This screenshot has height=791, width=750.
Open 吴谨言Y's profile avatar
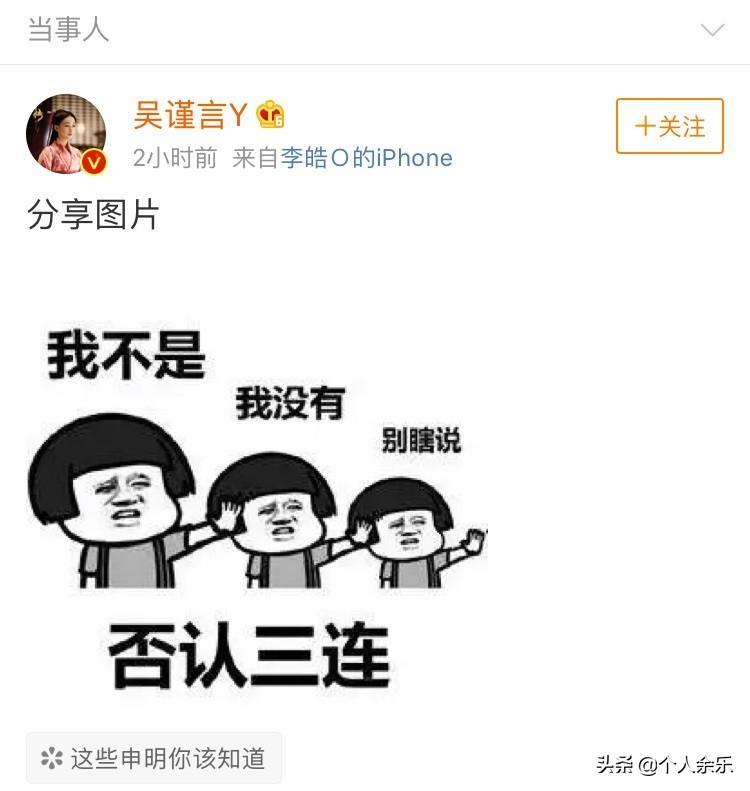(66, 135)
